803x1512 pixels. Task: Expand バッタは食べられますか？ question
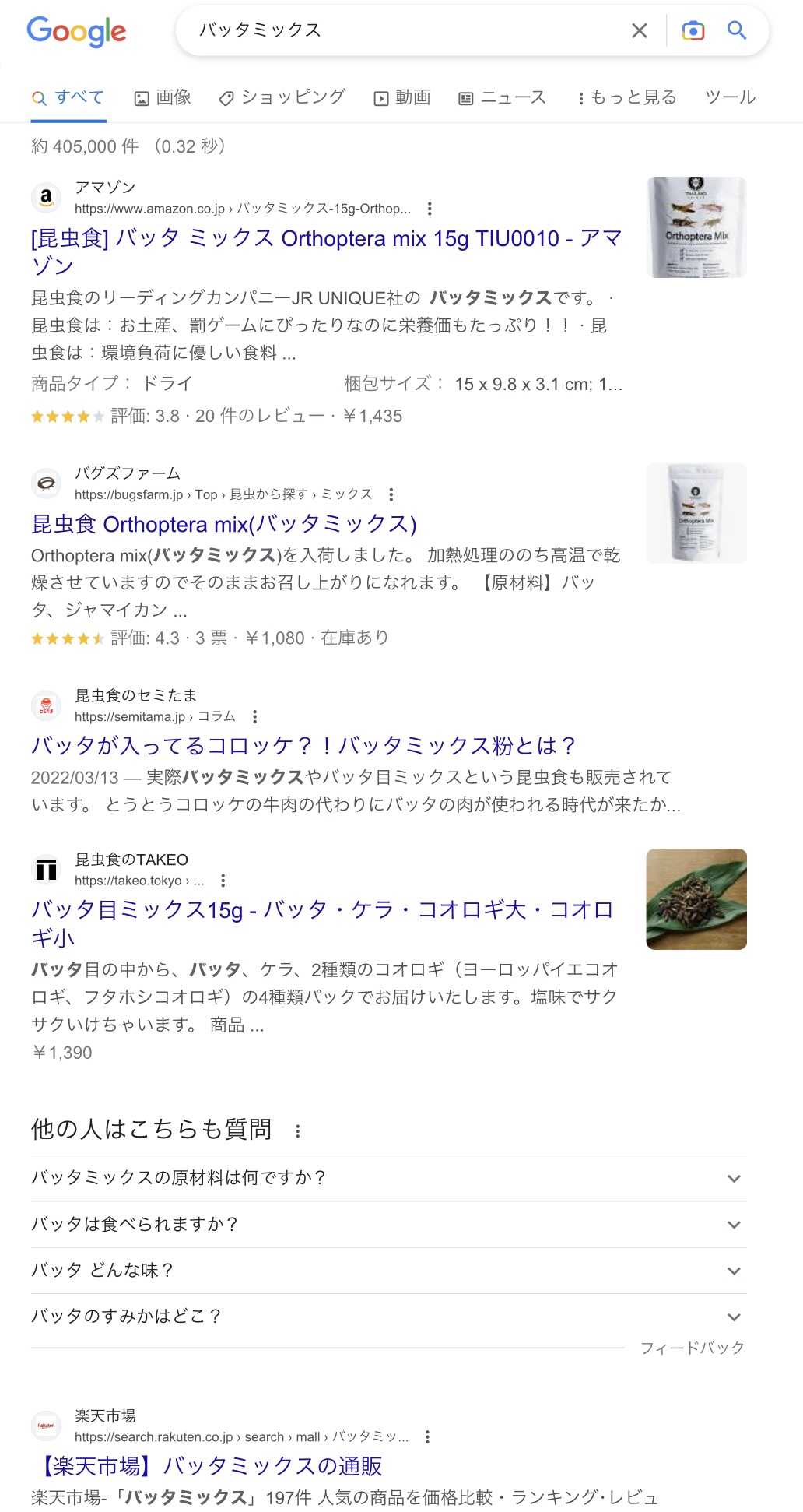[x=387, y=1224]
